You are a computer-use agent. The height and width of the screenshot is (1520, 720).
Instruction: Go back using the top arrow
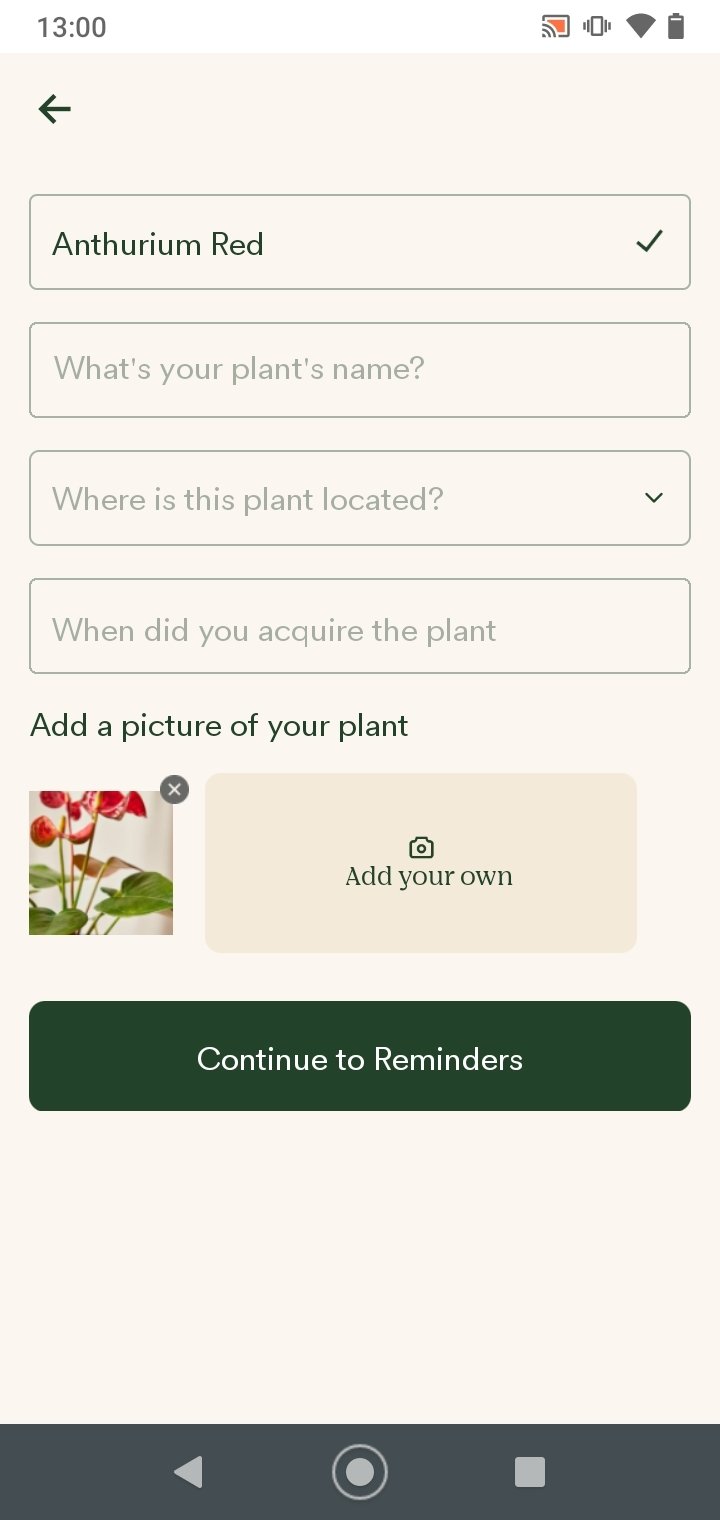pos(55,109)
